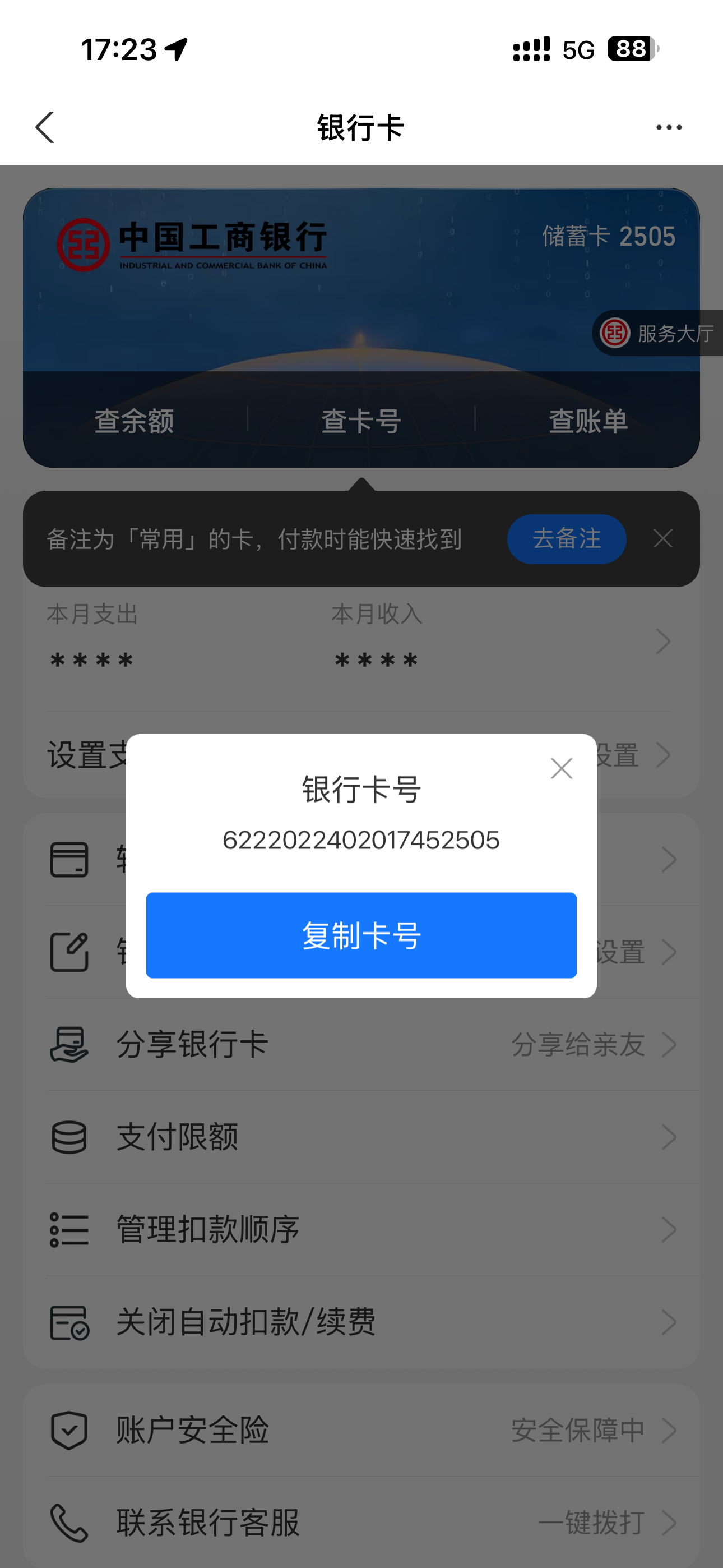Viewport: 723px width, 1568px height.
Task: Go back from the bank card page
Action: point(45,127)
